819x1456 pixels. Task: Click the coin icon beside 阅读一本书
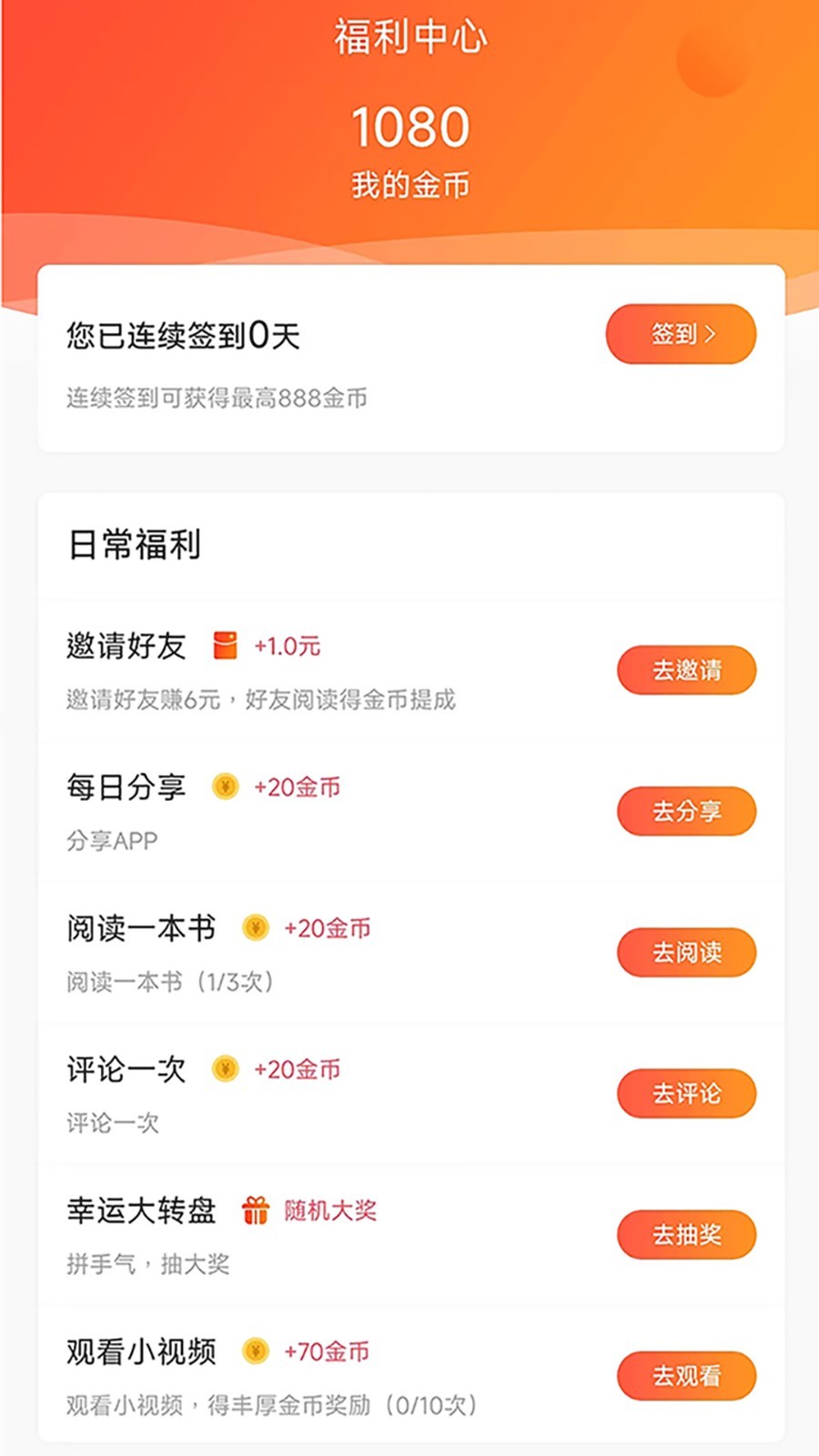click(x=256, y=928)
